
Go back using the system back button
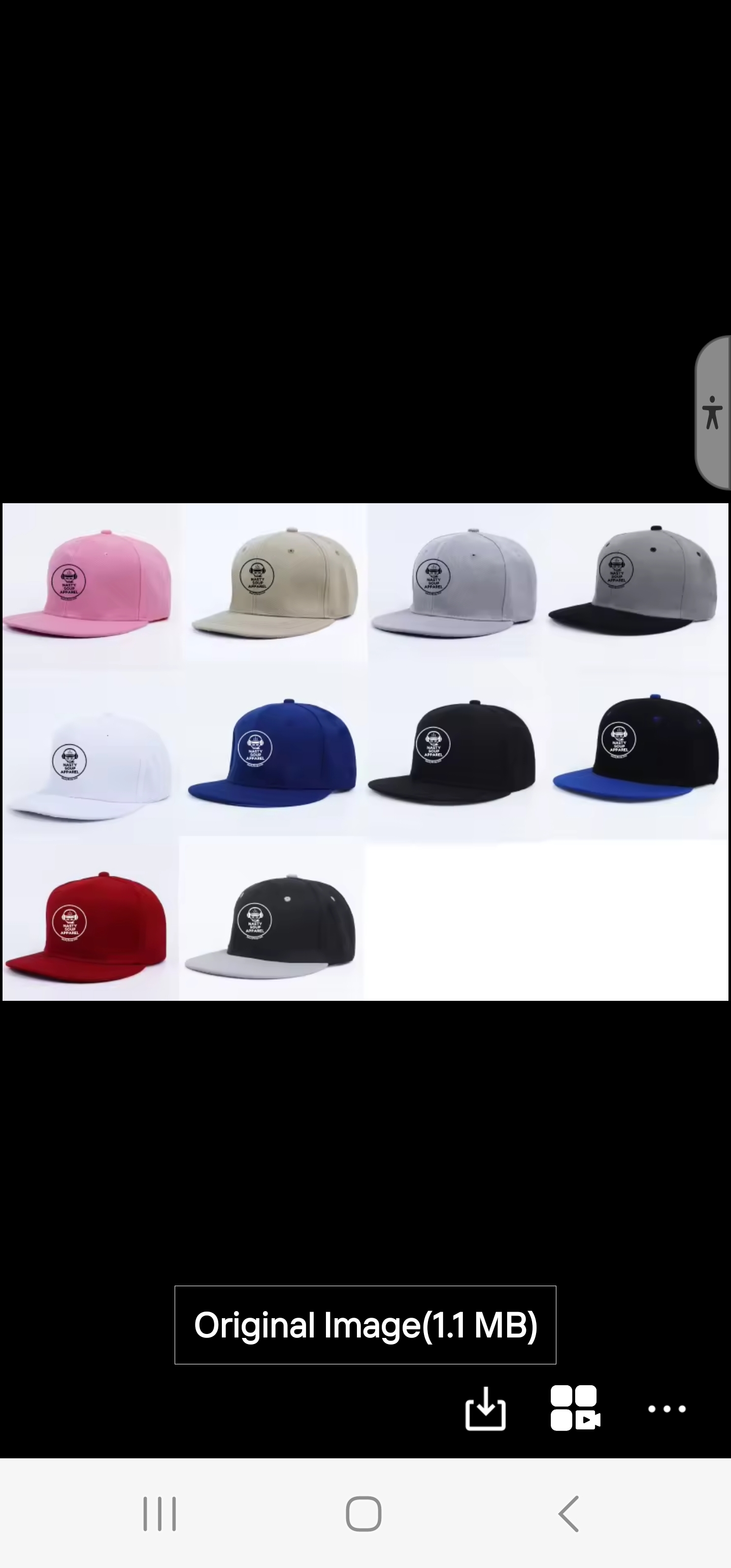coord(569,1513)
